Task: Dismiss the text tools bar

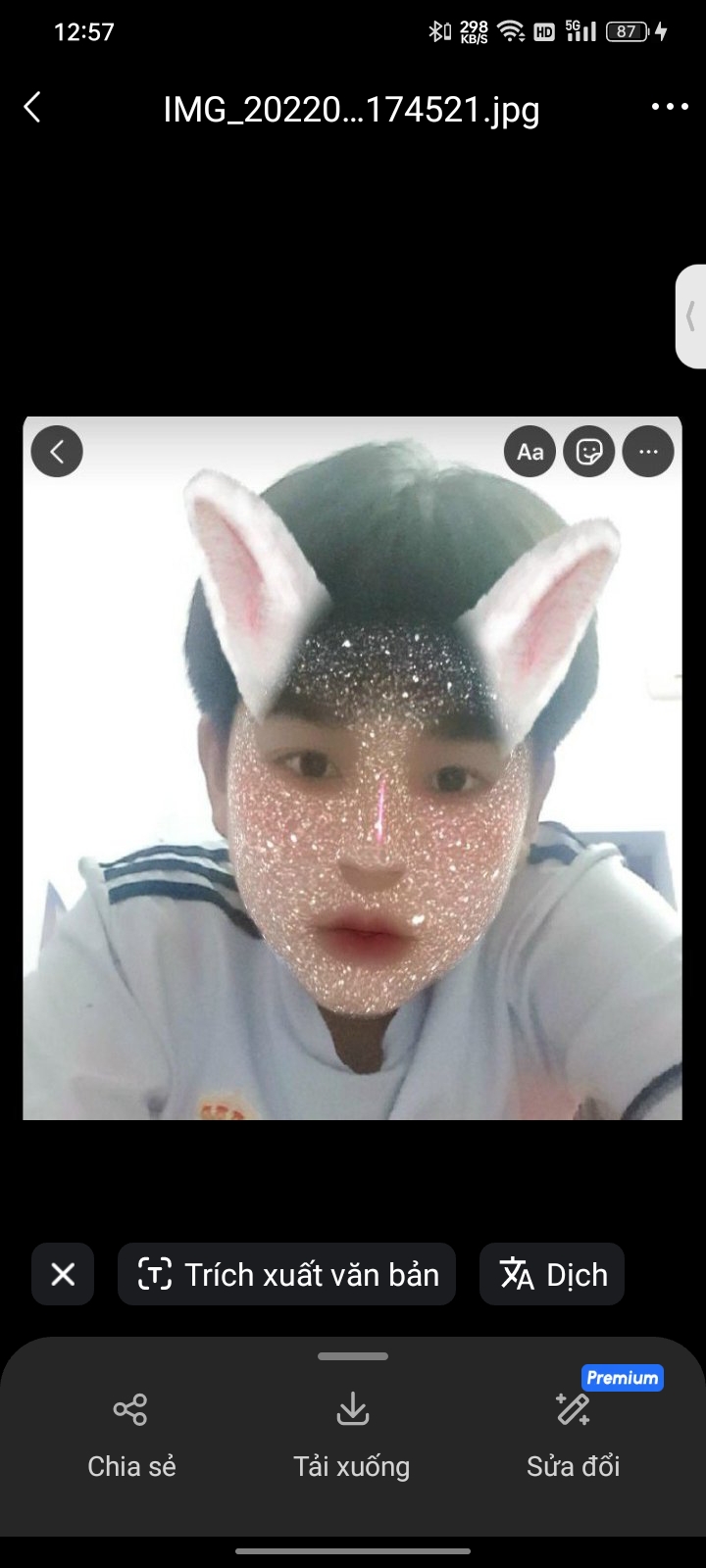Action: (x=63, y=1274)
